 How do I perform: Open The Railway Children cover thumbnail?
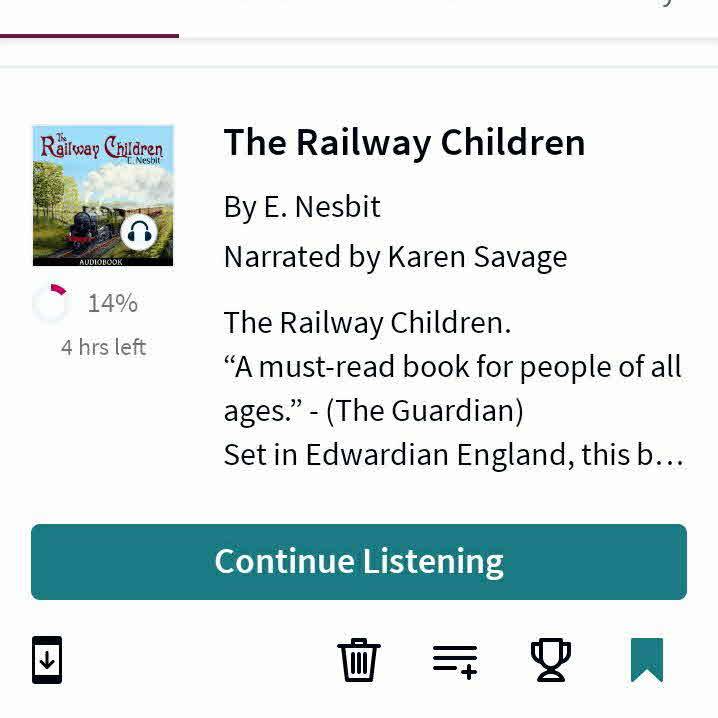(103, 195)
